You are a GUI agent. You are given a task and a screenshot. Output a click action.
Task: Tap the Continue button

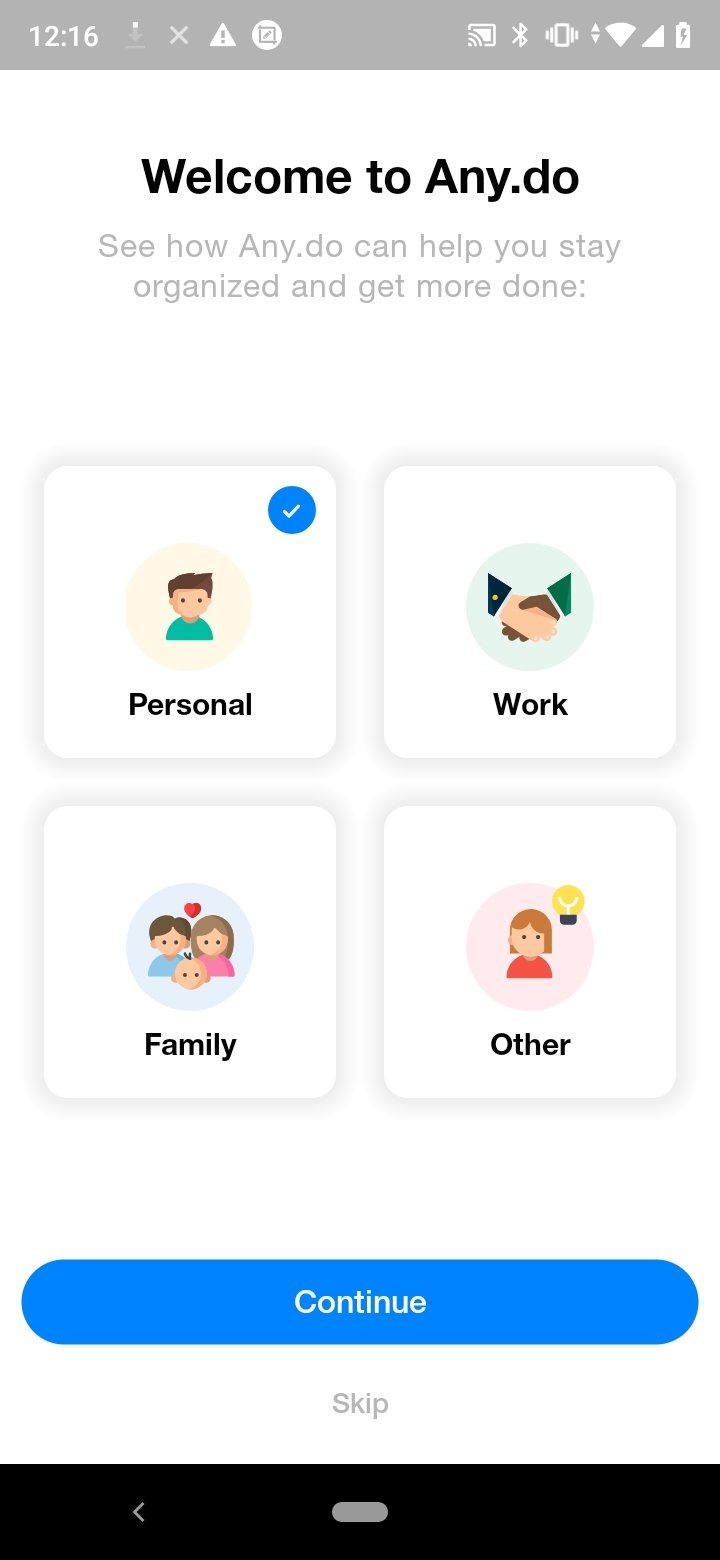pyautogui.click(x=360, y=1302)
